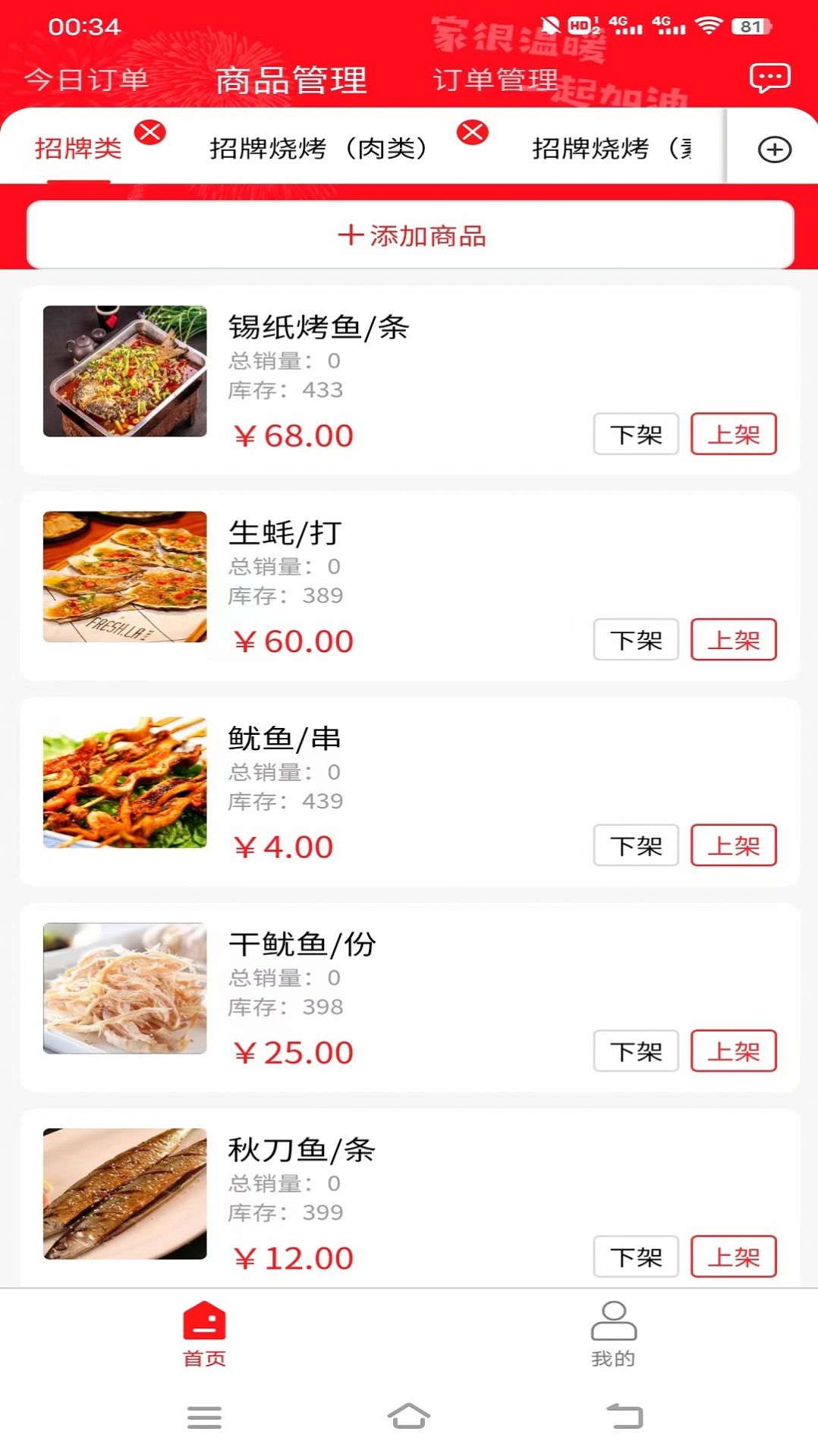The height and width of the screenshot is (1456, 818).
Task: Open the message chat icon top right
Action: [x=769, y=78]
